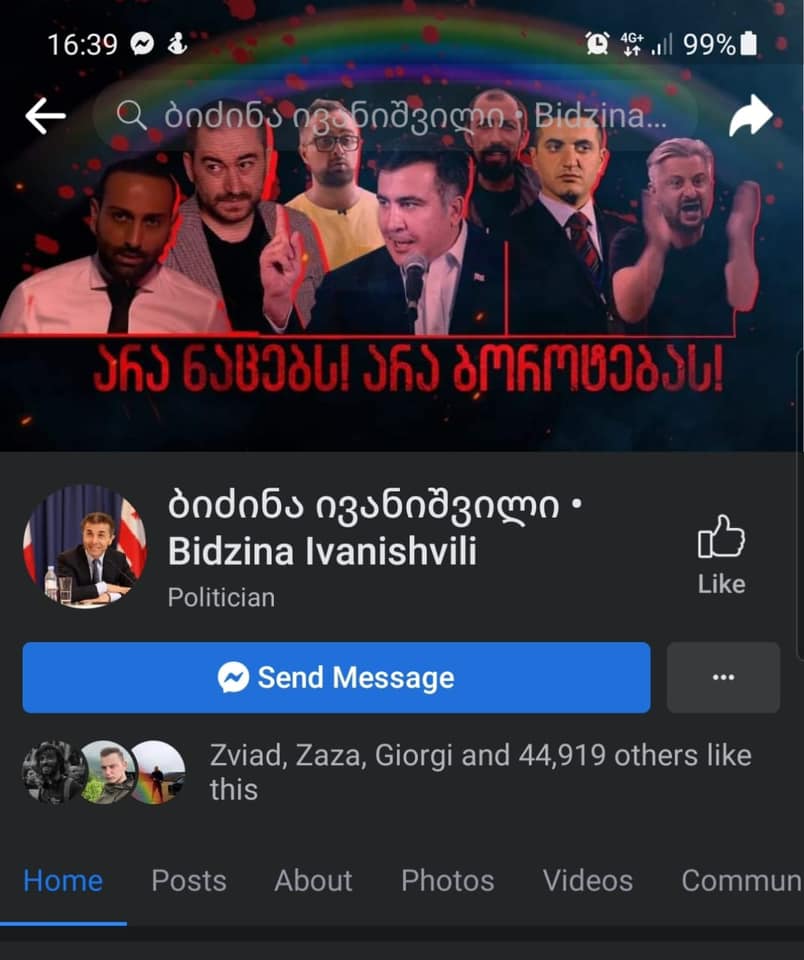Select the Home tab
The image size is (804, 960).
[x=63, y=880]
